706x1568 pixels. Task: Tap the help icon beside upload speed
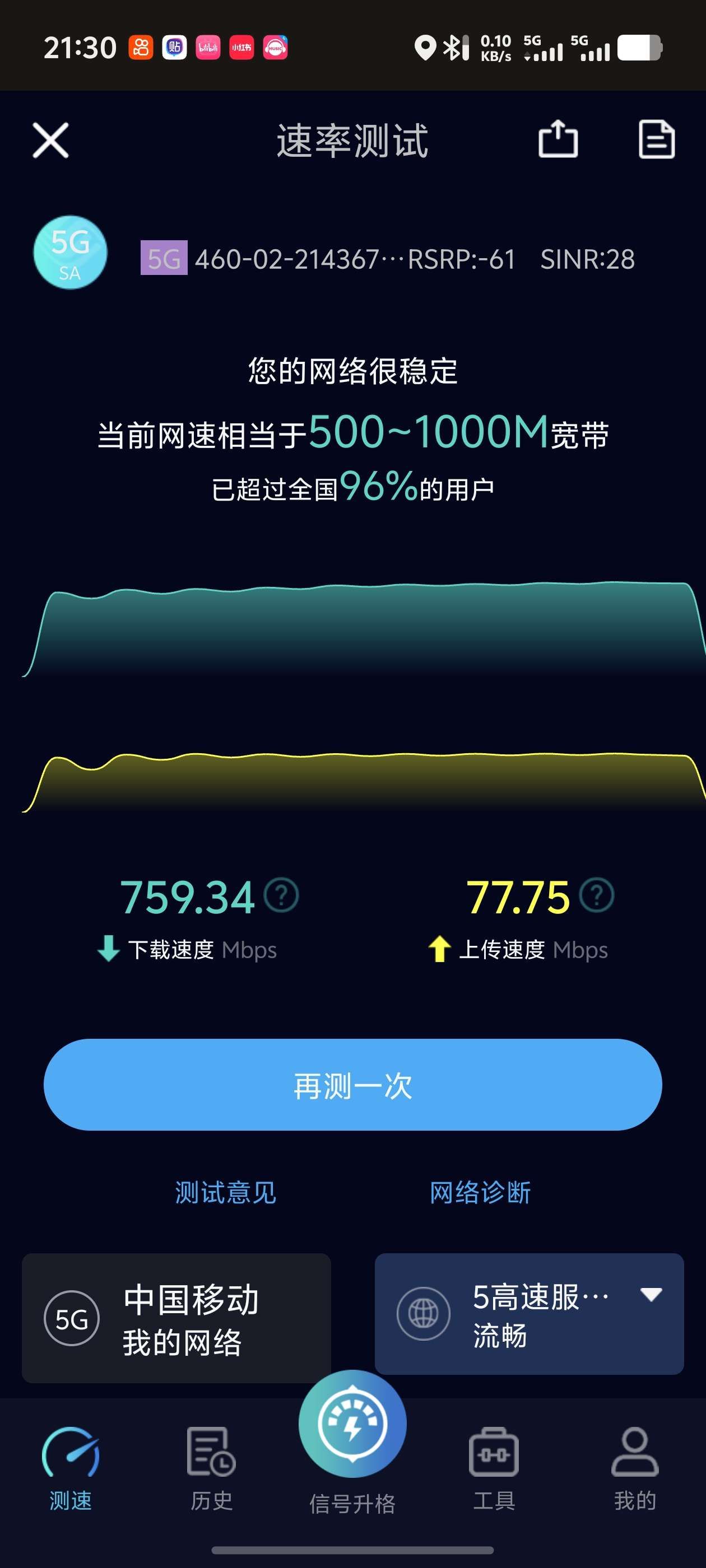596,895
